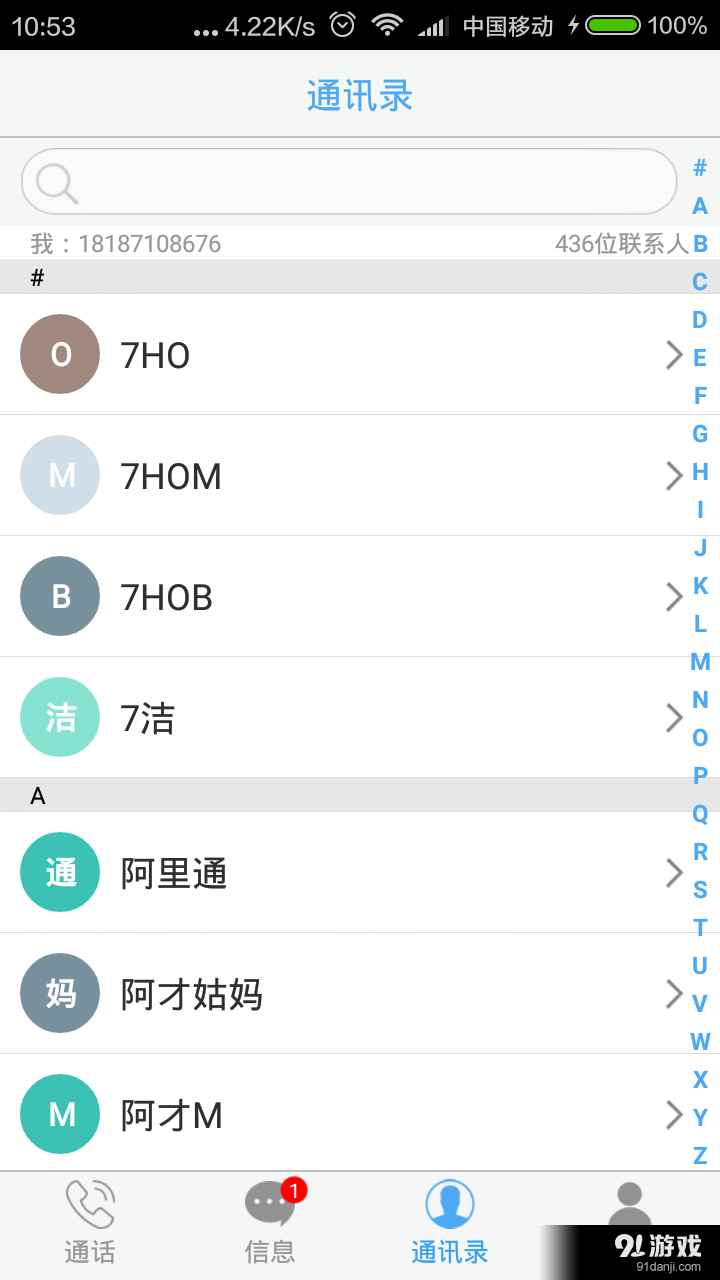
Task: Expand 阿才M entry with its chevron
Action: tap(674, 1114)
